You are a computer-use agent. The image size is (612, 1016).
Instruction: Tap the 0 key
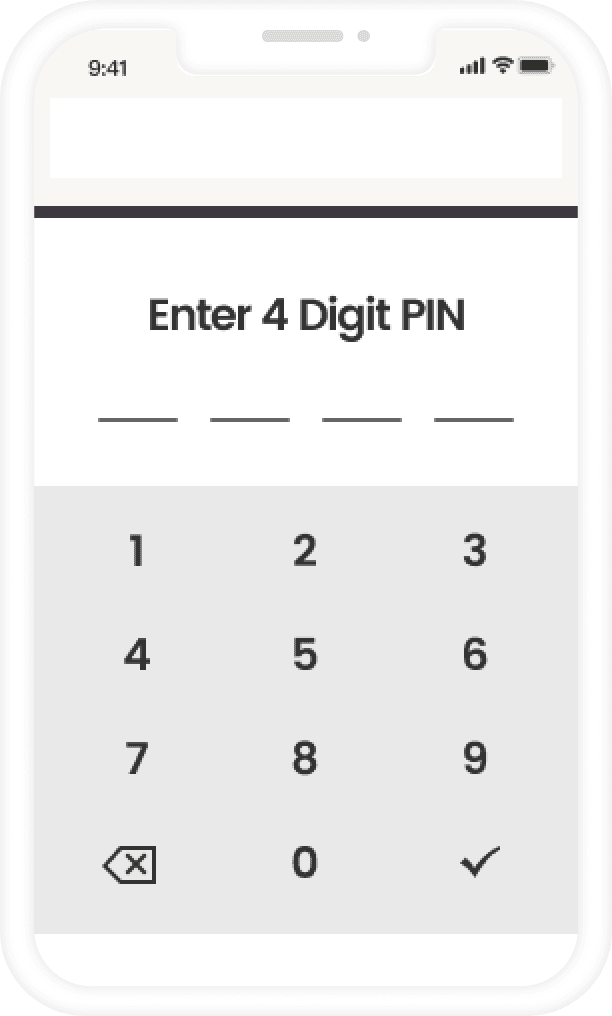point(305,862)
